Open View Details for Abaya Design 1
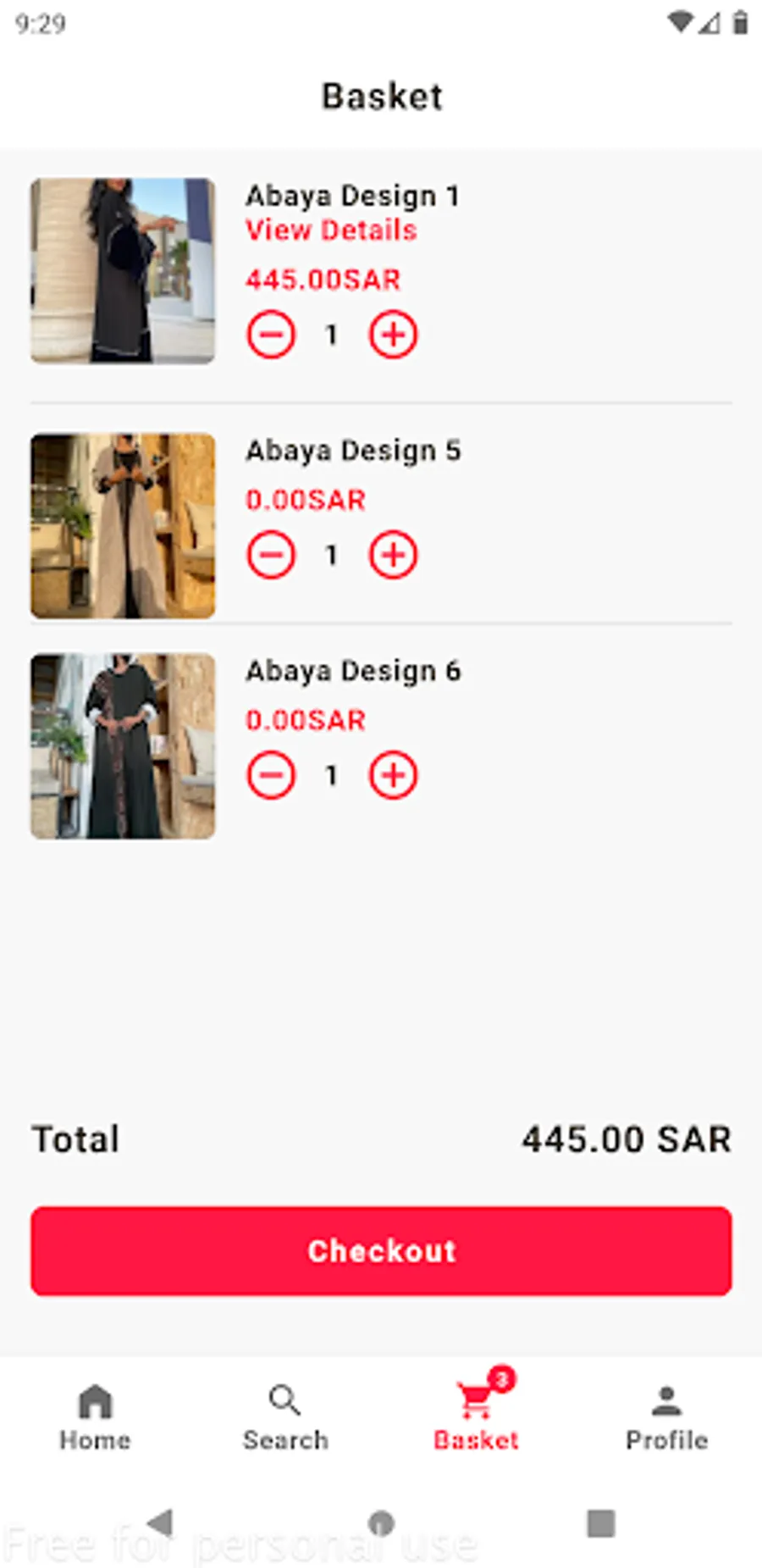The width and height of the screenshot is (762, 1568). pyautogui.click(x=331, y=230)
